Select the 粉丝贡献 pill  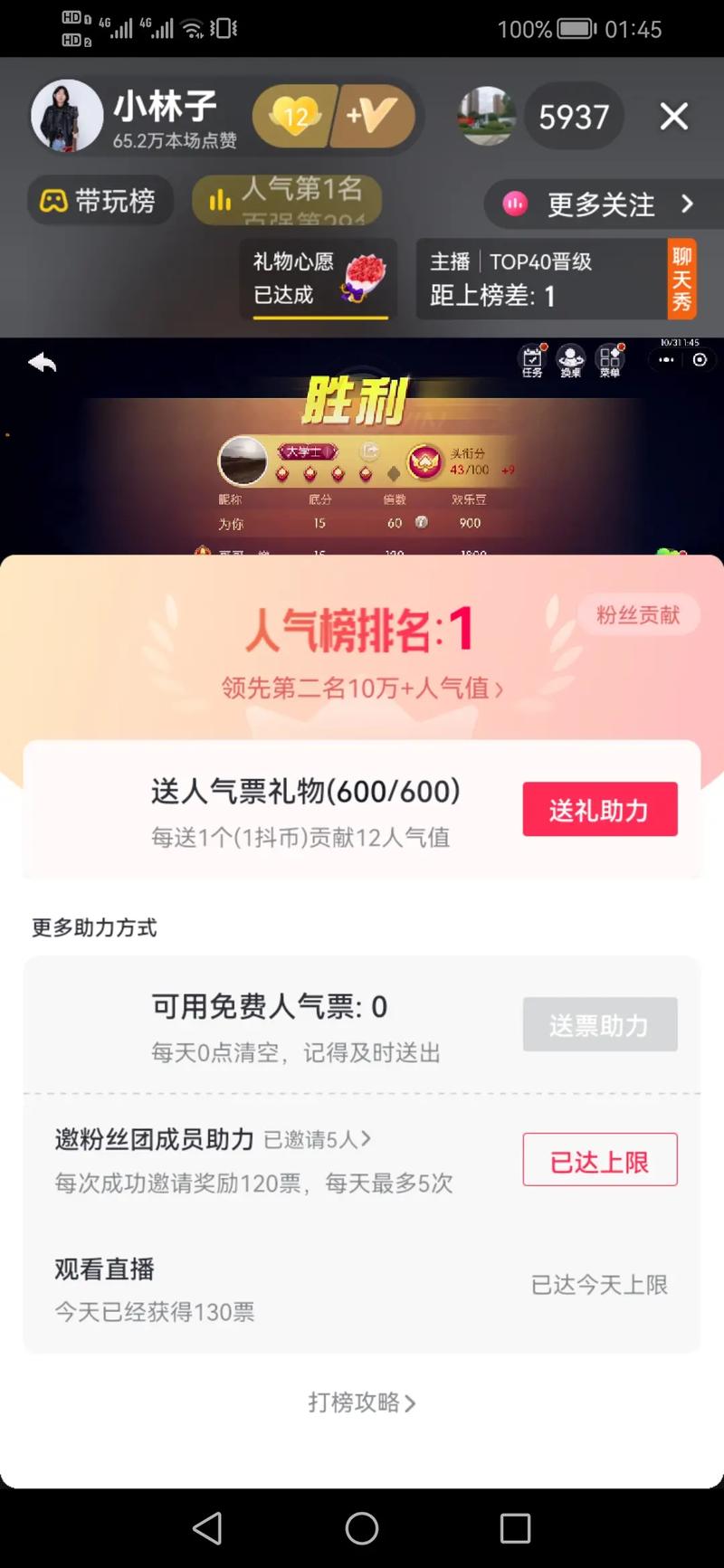[x=639, y=615]
